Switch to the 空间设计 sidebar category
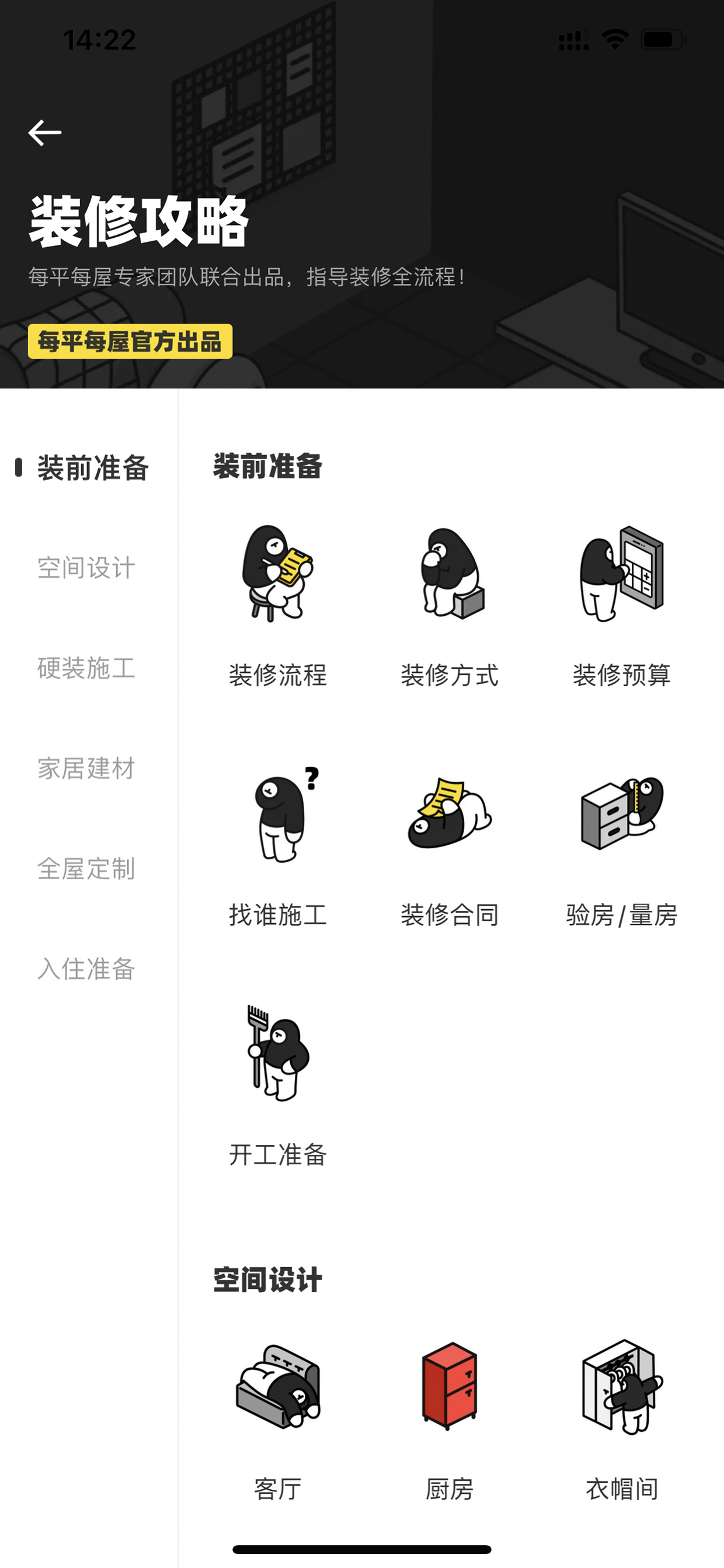 (x=86, y=568)
